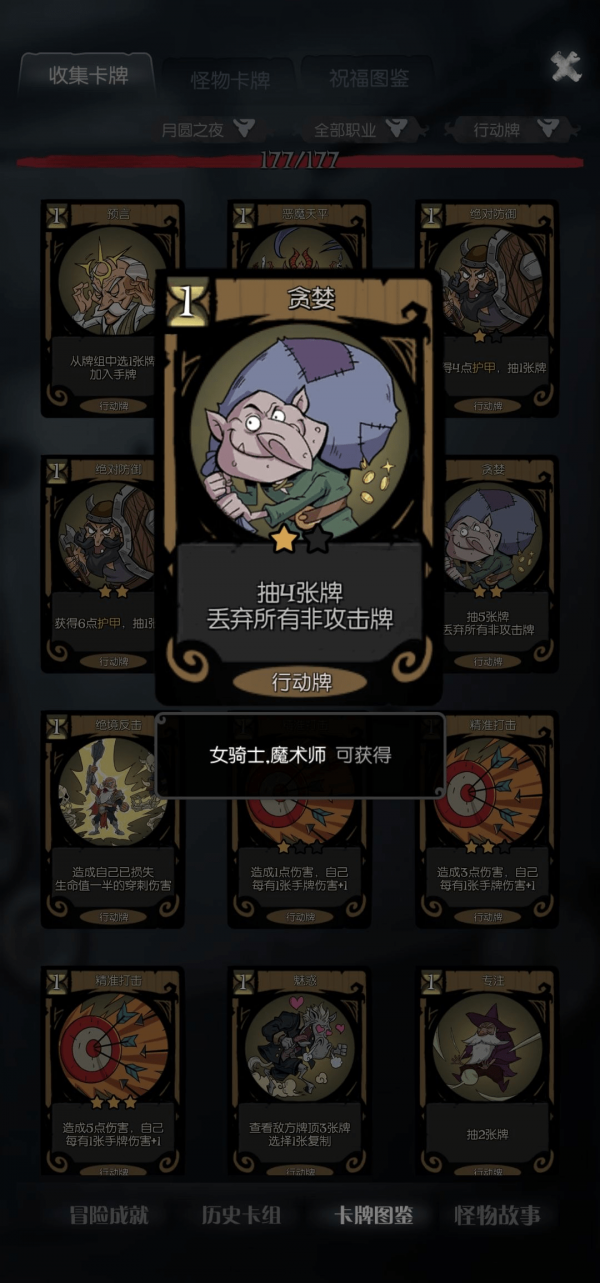View the 精准打击 card dealing 5点伤害
600x1283 pixels.
coord(111,1070)
